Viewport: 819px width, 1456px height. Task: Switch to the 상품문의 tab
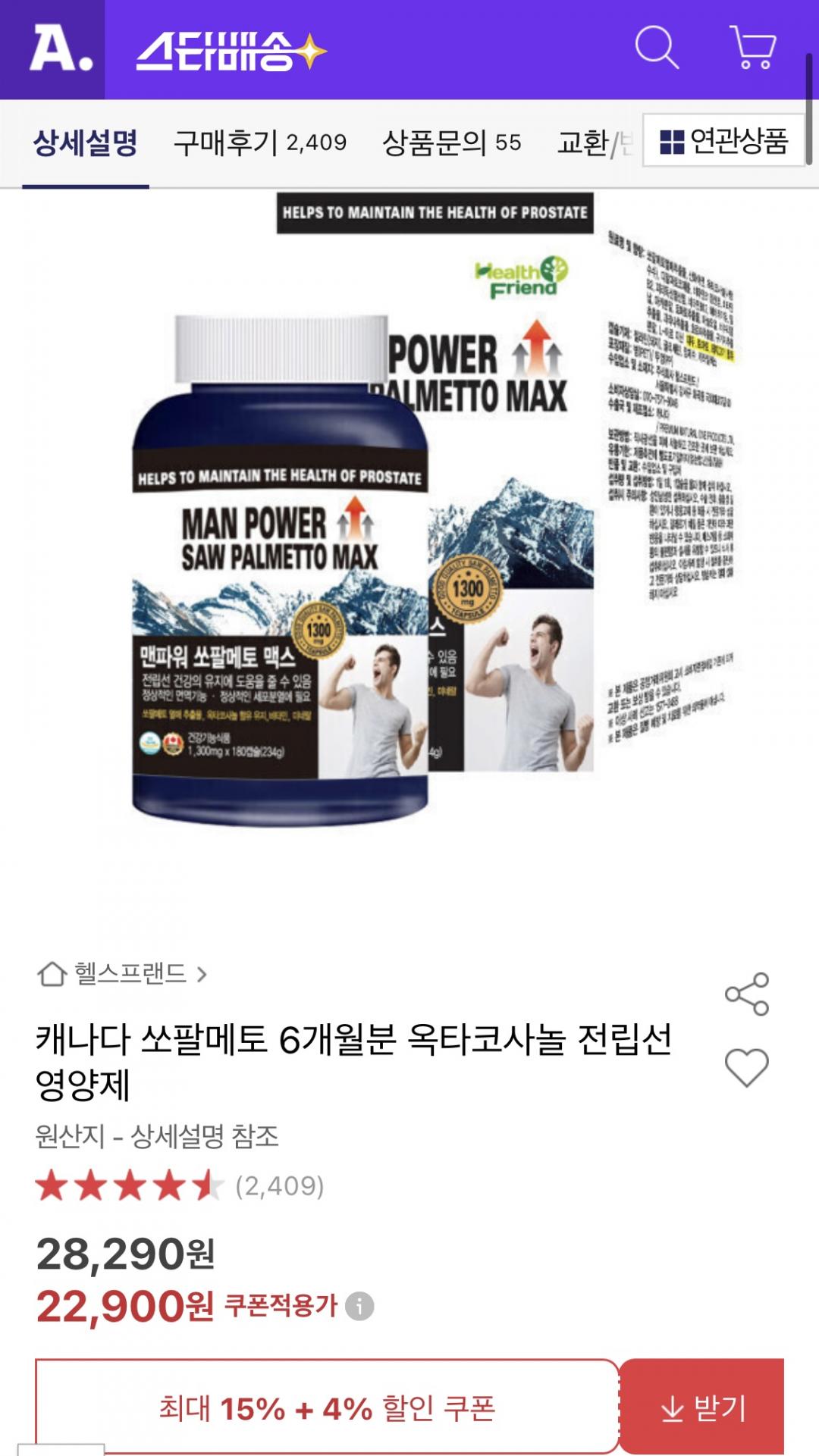451,142
